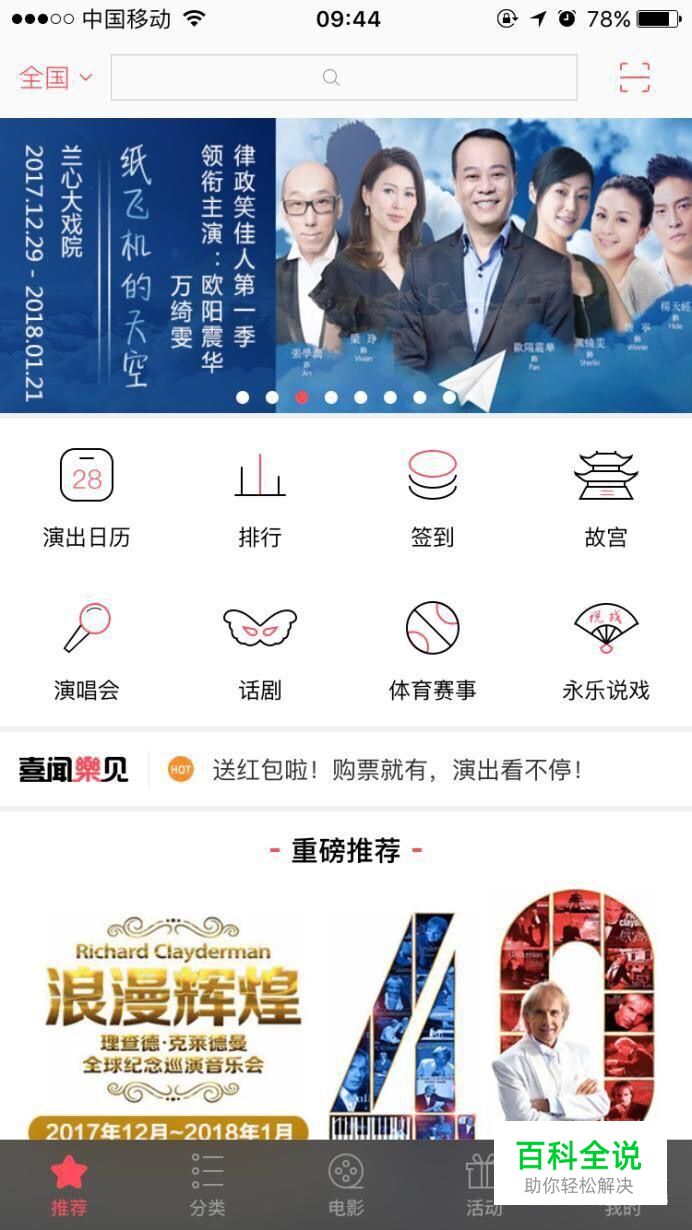The image size is (692, 1230).
Task: Open the 全国 city selector dropdown
Action: (x=55, y=78)
